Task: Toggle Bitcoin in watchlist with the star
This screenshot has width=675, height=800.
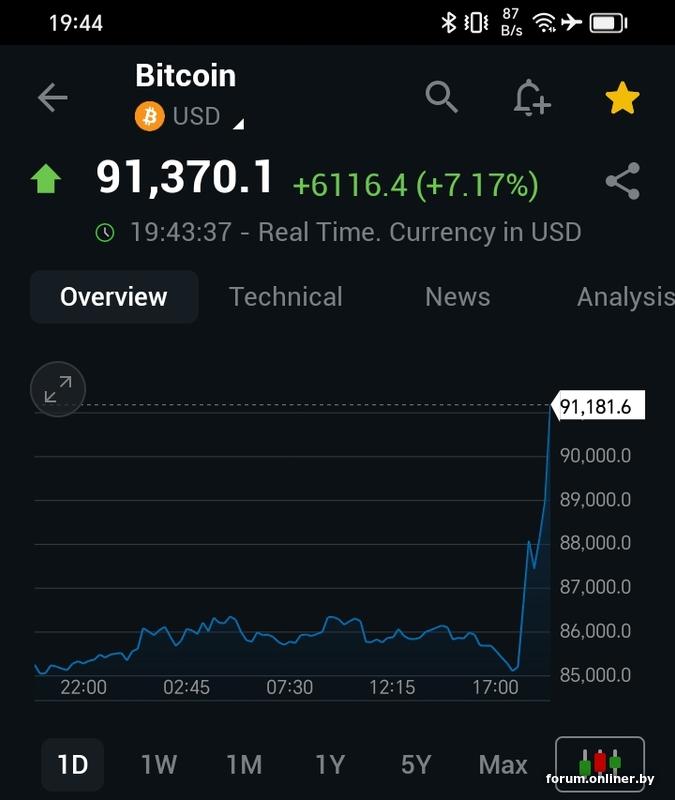Action: [622, 98]
